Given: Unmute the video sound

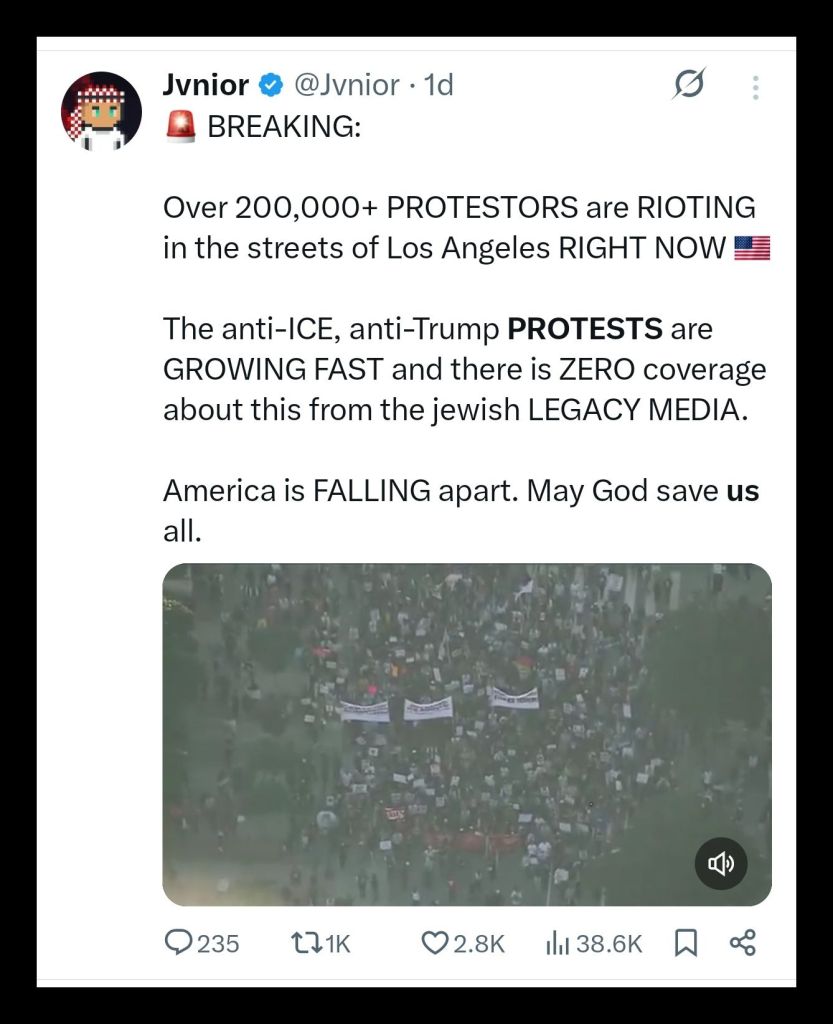Looking at the screenshot, I should pos(721,864).
